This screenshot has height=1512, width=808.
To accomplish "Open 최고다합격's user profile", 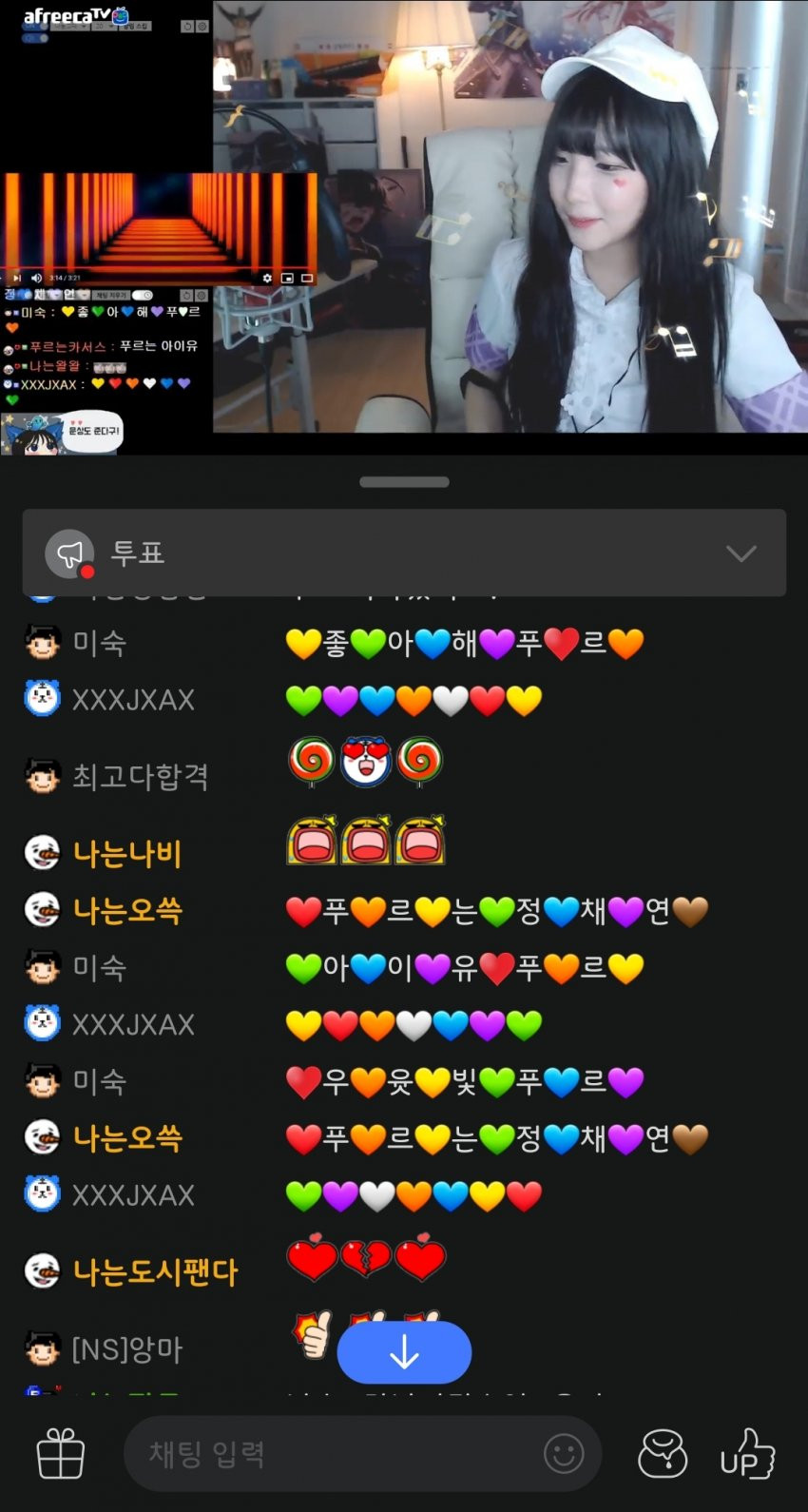I will coord(140,777).
